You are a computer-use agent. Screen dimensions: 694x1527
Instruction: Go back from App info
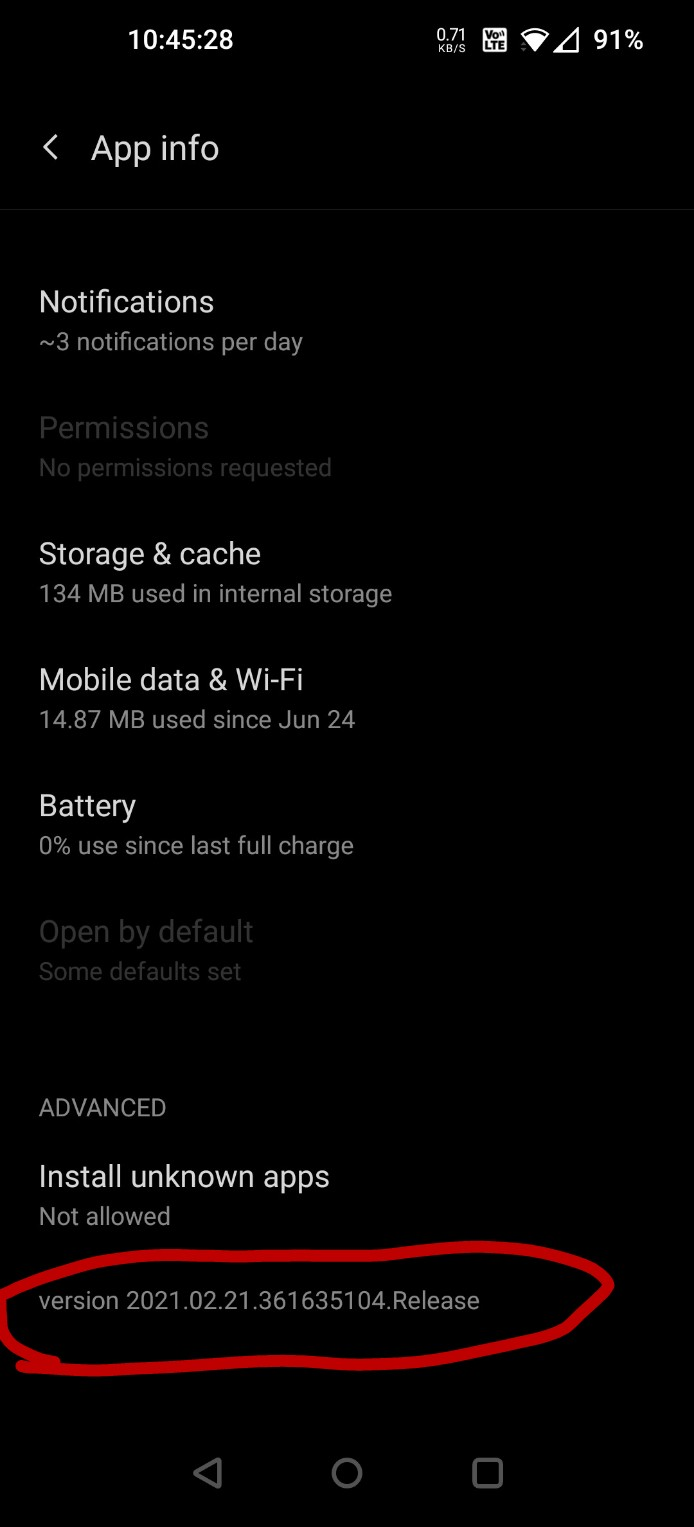coord(50,149)
